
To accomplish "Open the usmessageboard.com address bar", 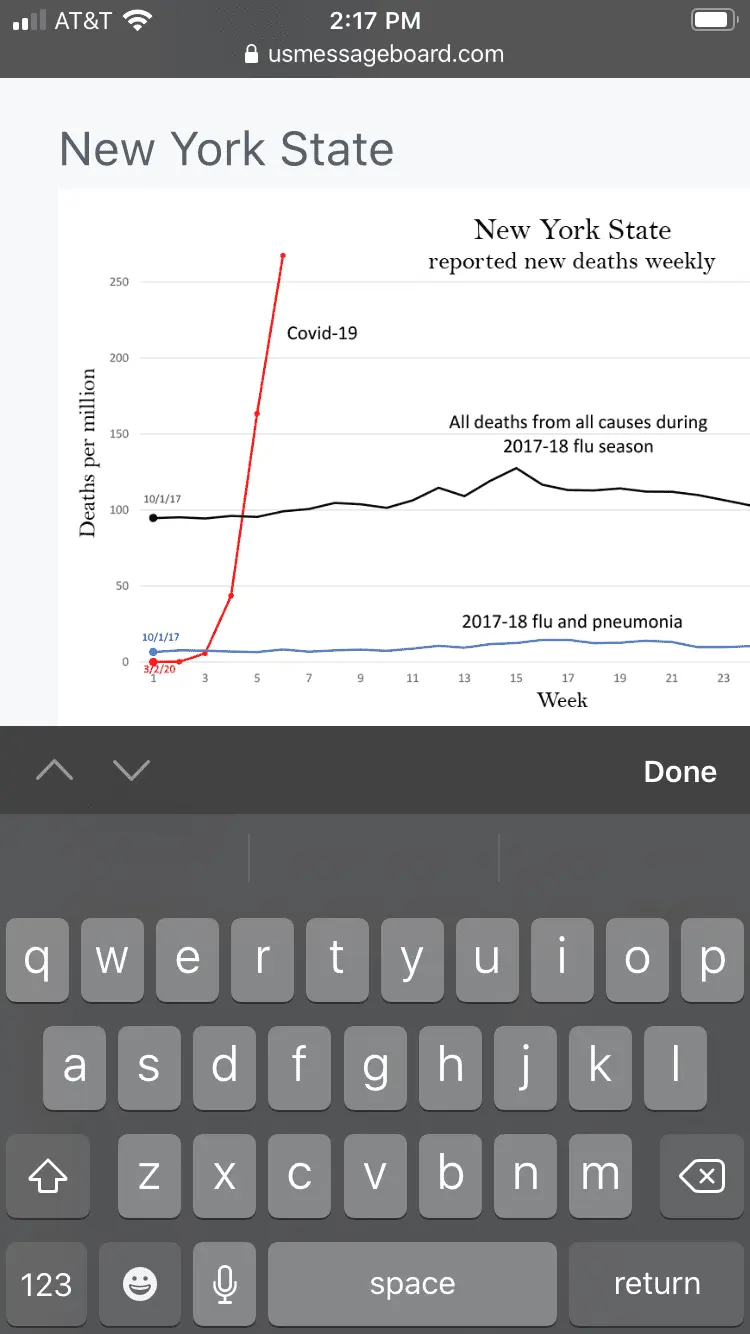I will click(x=375, y=54).
